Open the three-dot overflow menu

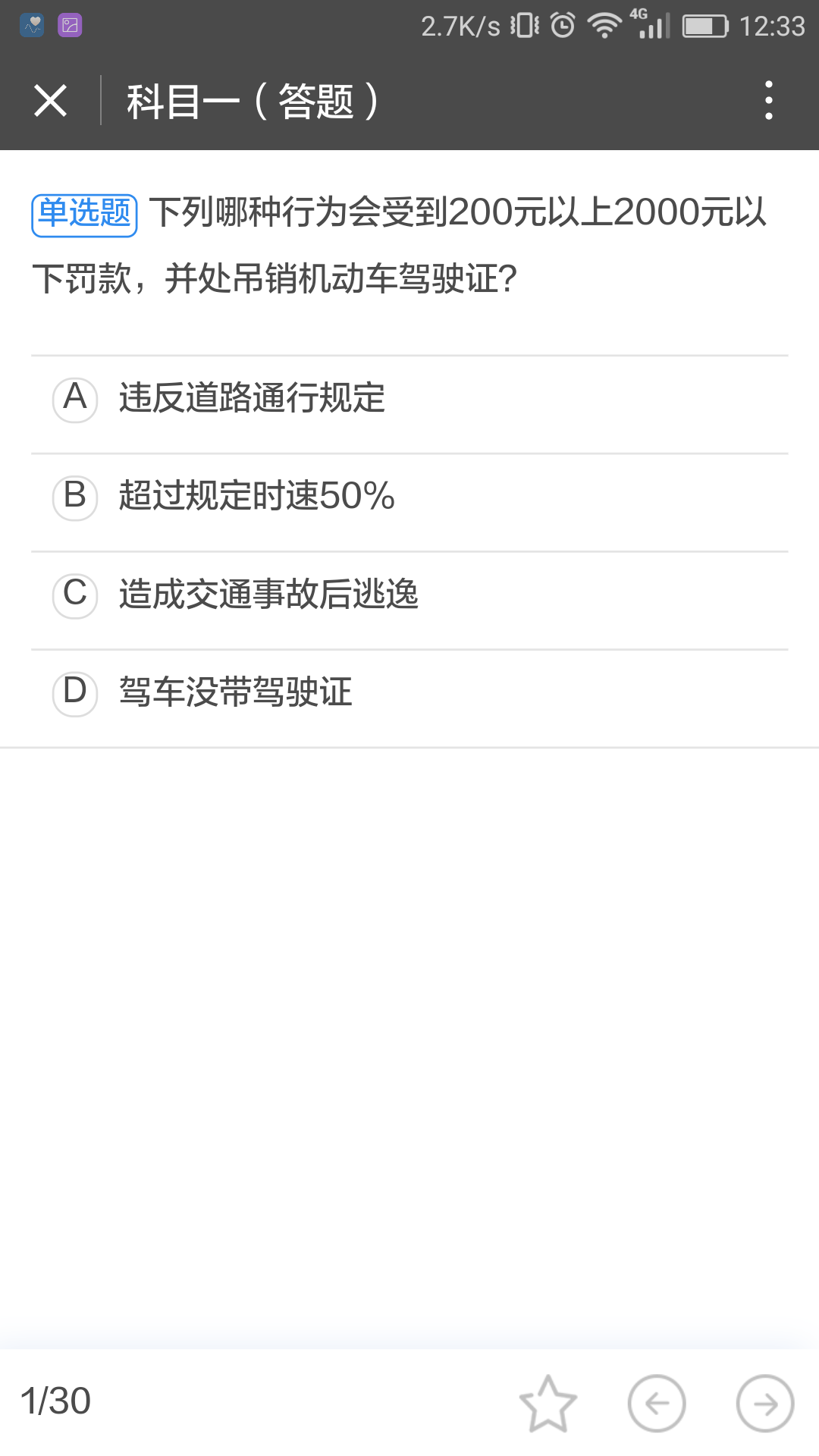(x=768, y=101)
